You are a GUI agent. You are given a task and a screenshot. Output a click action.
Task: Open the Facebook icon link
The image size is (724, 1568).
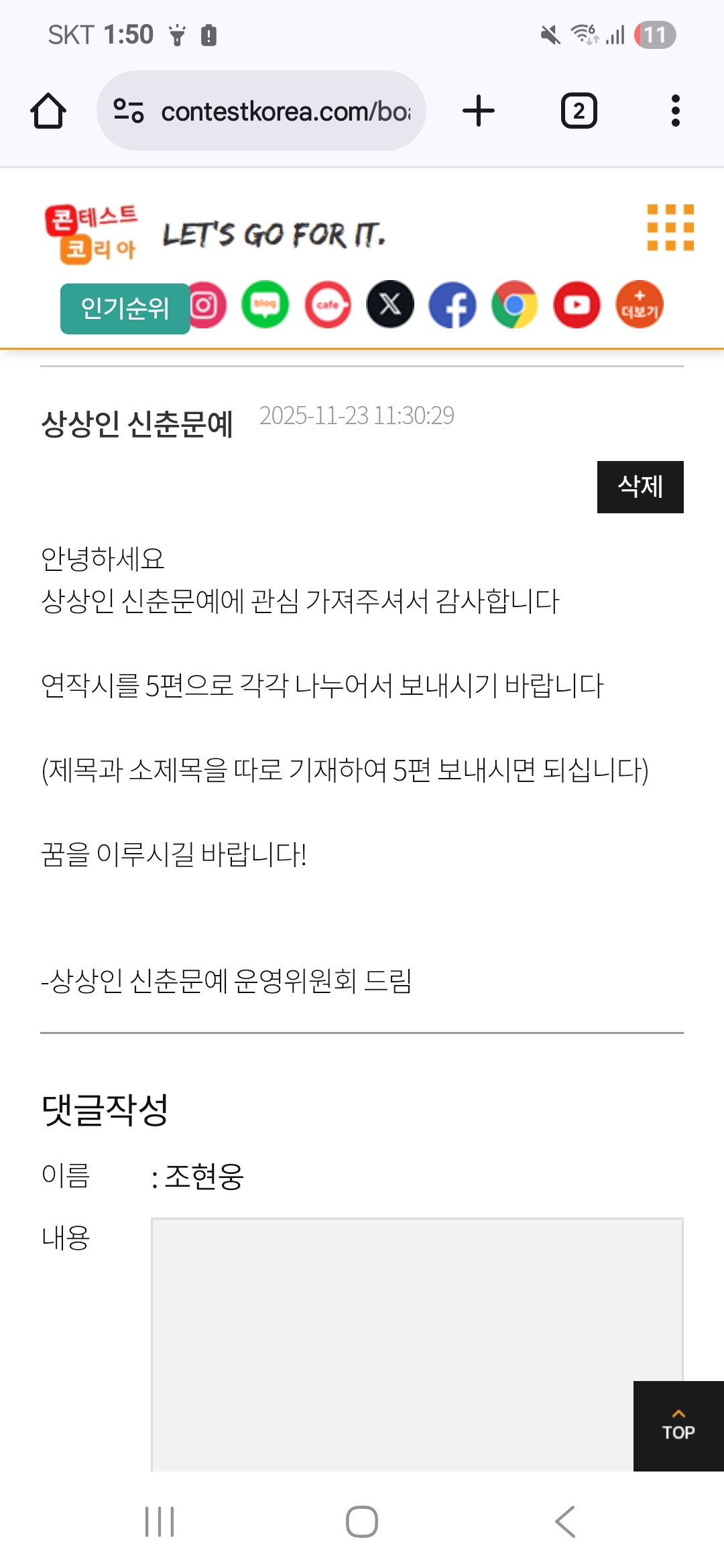click(452, 305)
